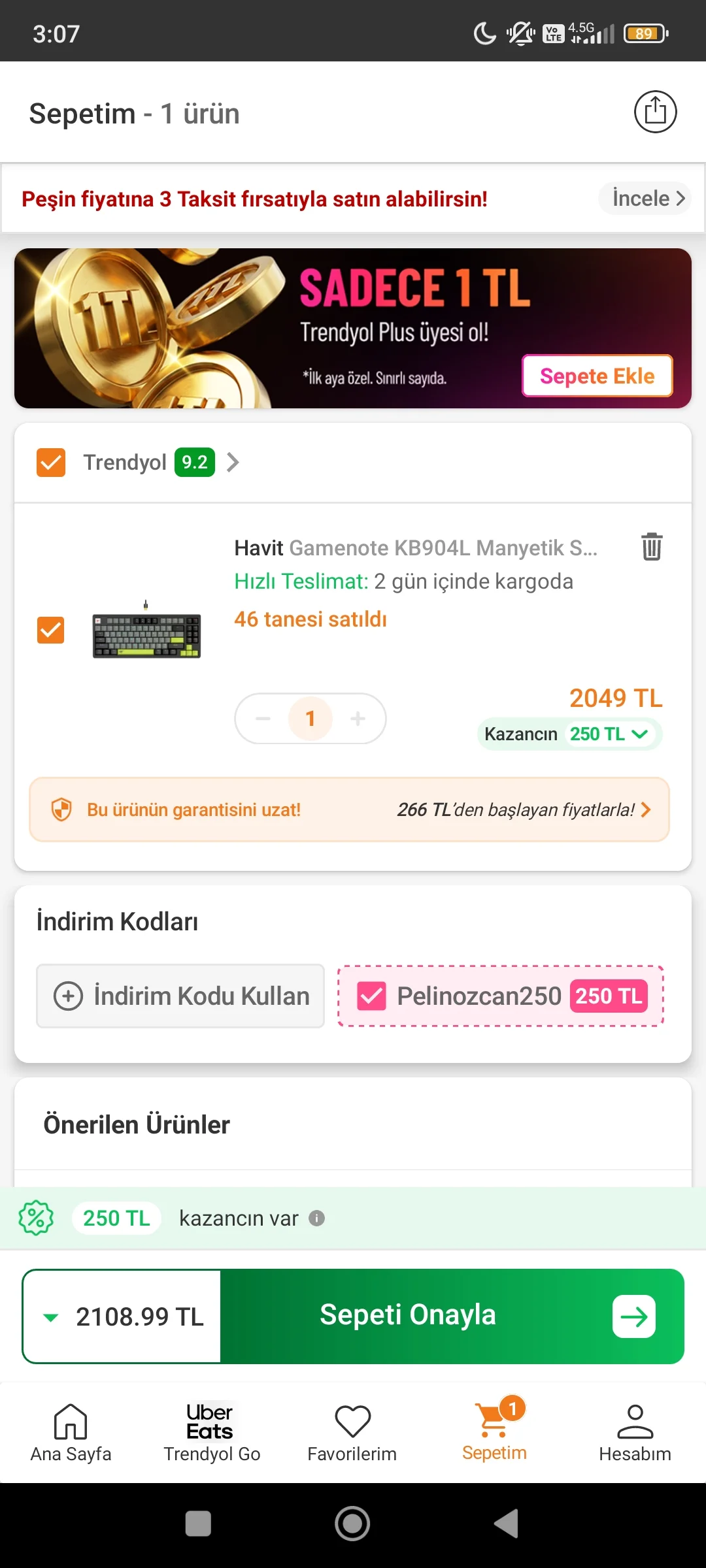Screen dimensions: 706x1568
Task: Show info about the 250 TL kazanç
Action: pos(317,1218)
